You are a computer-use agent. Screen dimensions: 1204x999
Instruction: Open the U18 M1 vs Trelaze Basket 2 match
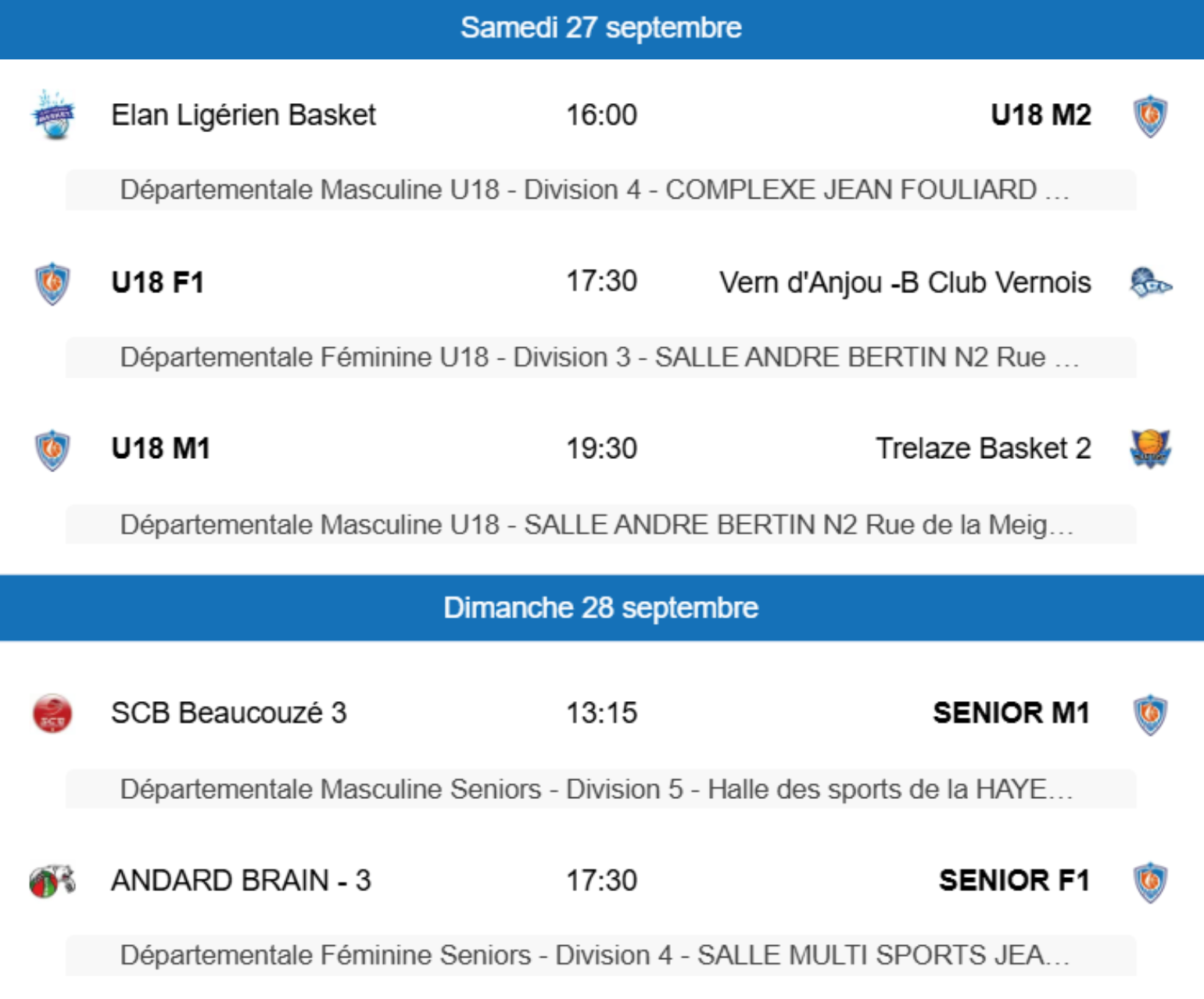pyautogui.click(x=600, y=449)
